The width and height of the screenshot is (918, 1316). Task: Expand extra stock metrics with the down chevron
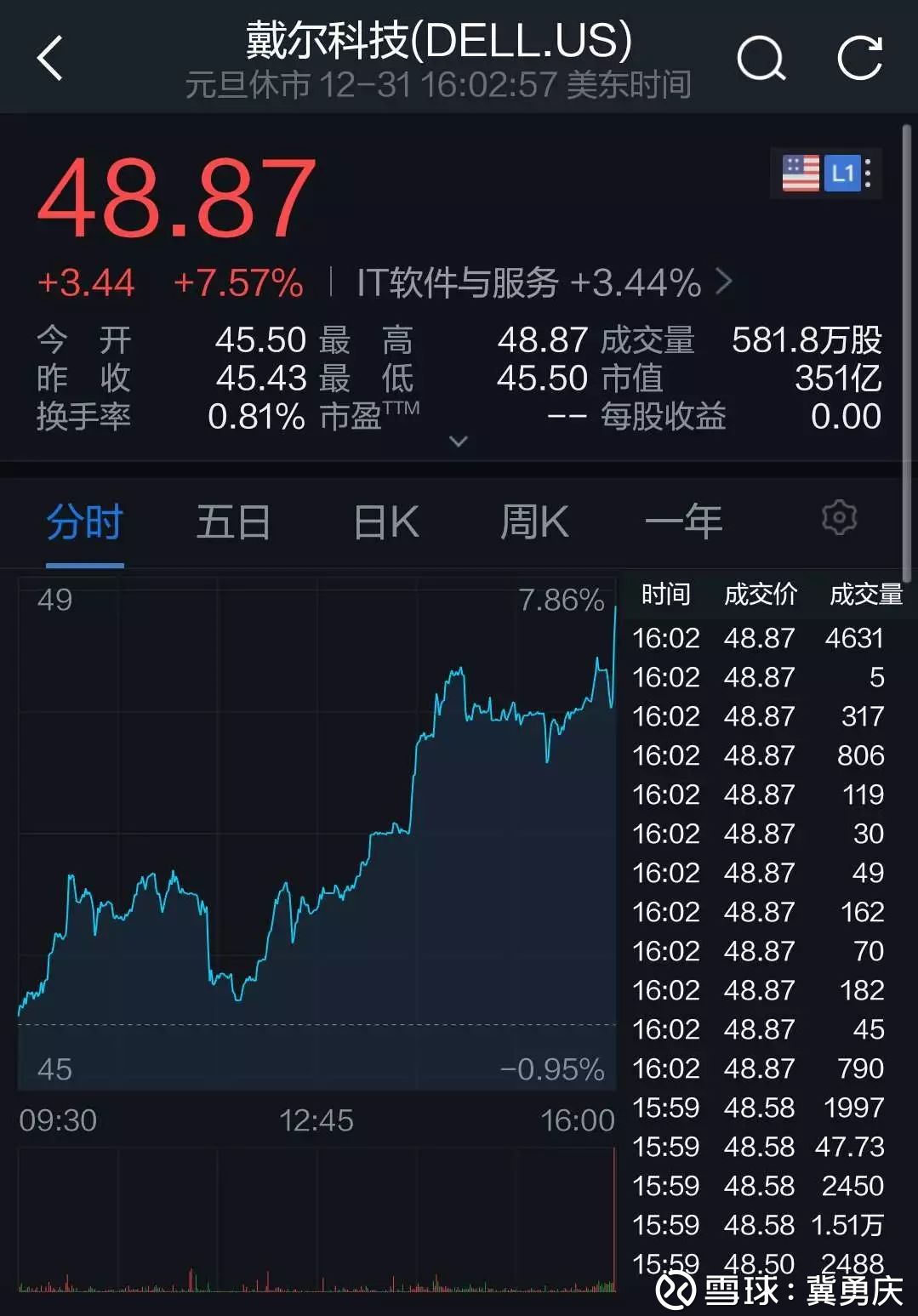coord(459,442)
